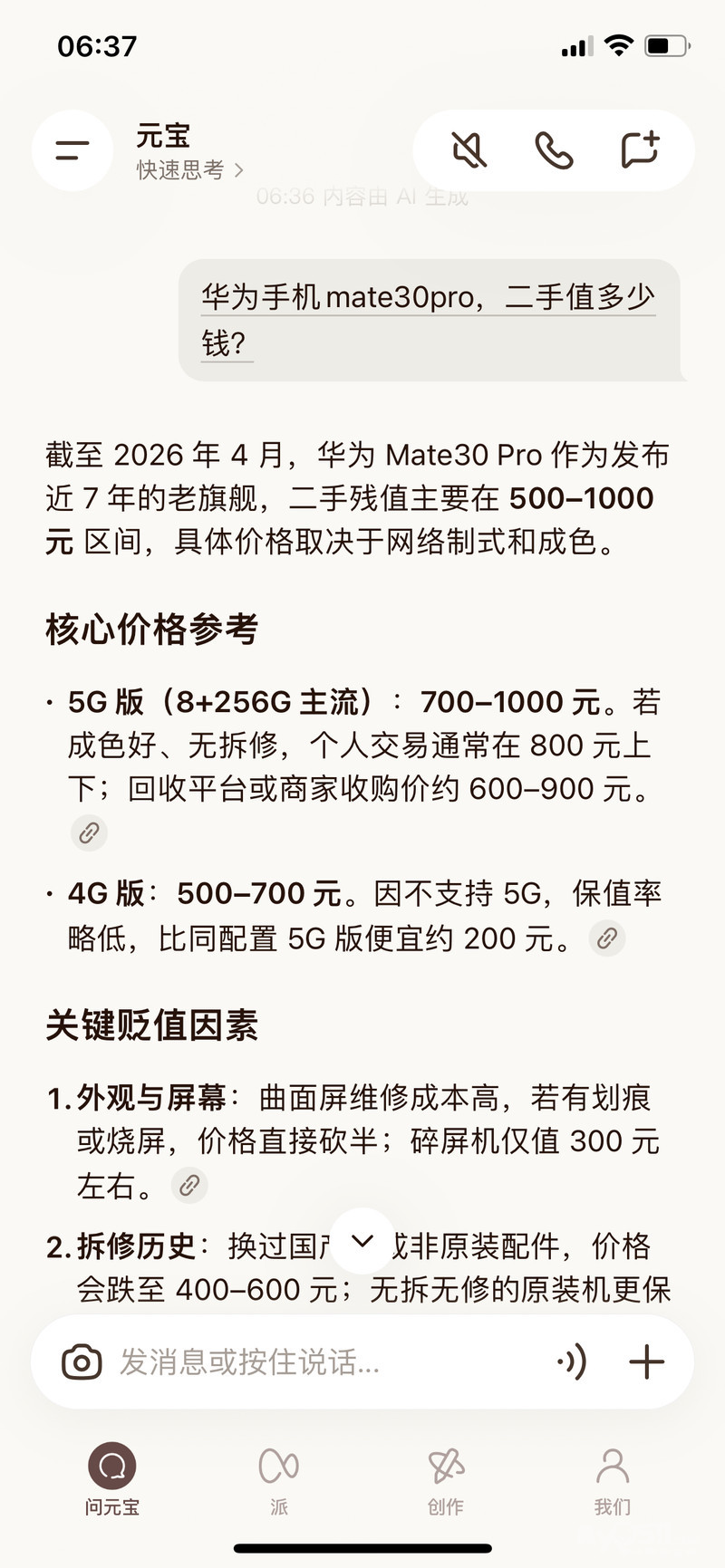The height and width of the screenshot is (1568, 725).
Task: Switch to the 问元宝 tab
Action: (x=112, y=1478)
